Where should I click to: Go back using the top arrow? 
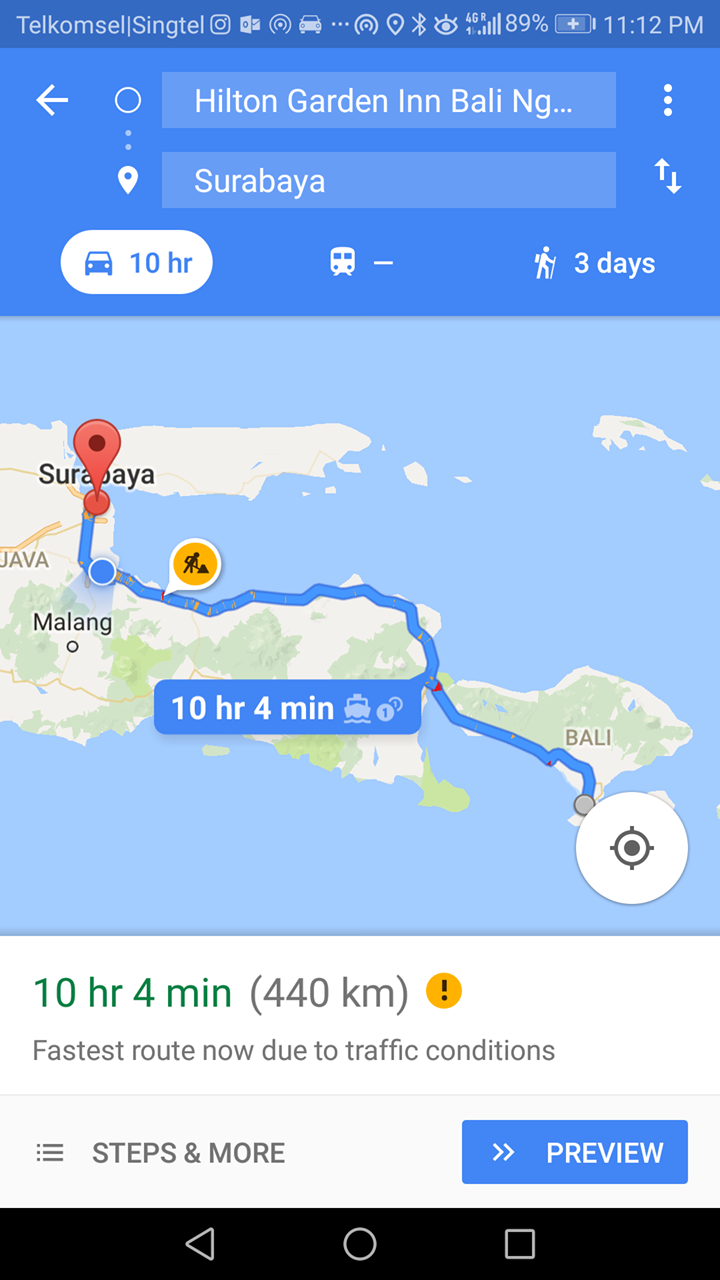tap(52, 100)
